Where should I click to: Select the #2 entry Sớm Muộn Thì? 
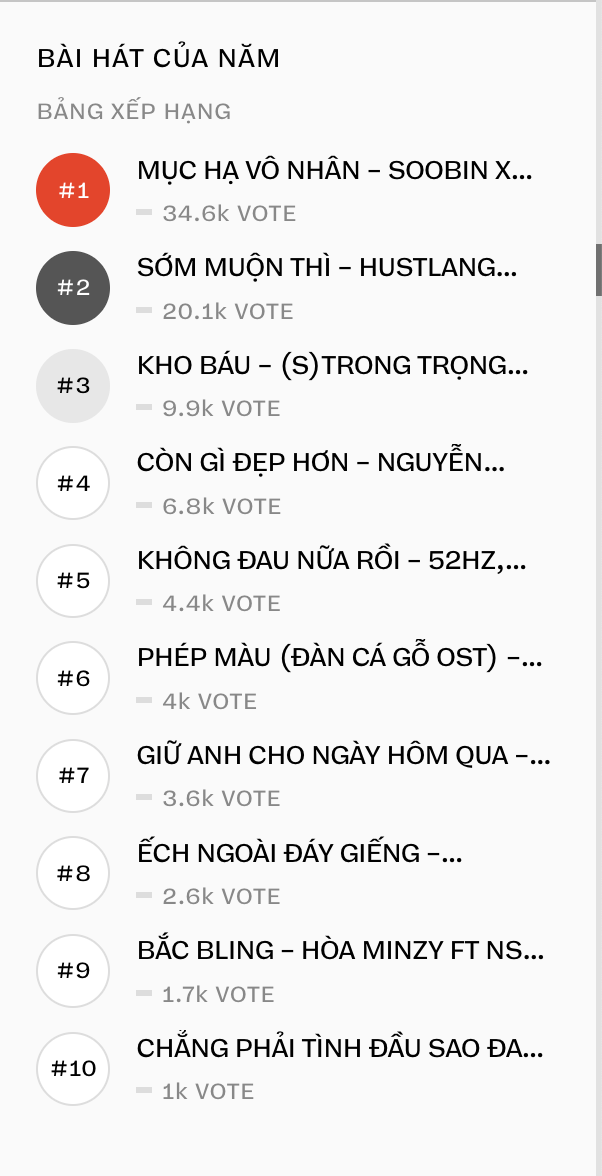[x=327, y=268]
